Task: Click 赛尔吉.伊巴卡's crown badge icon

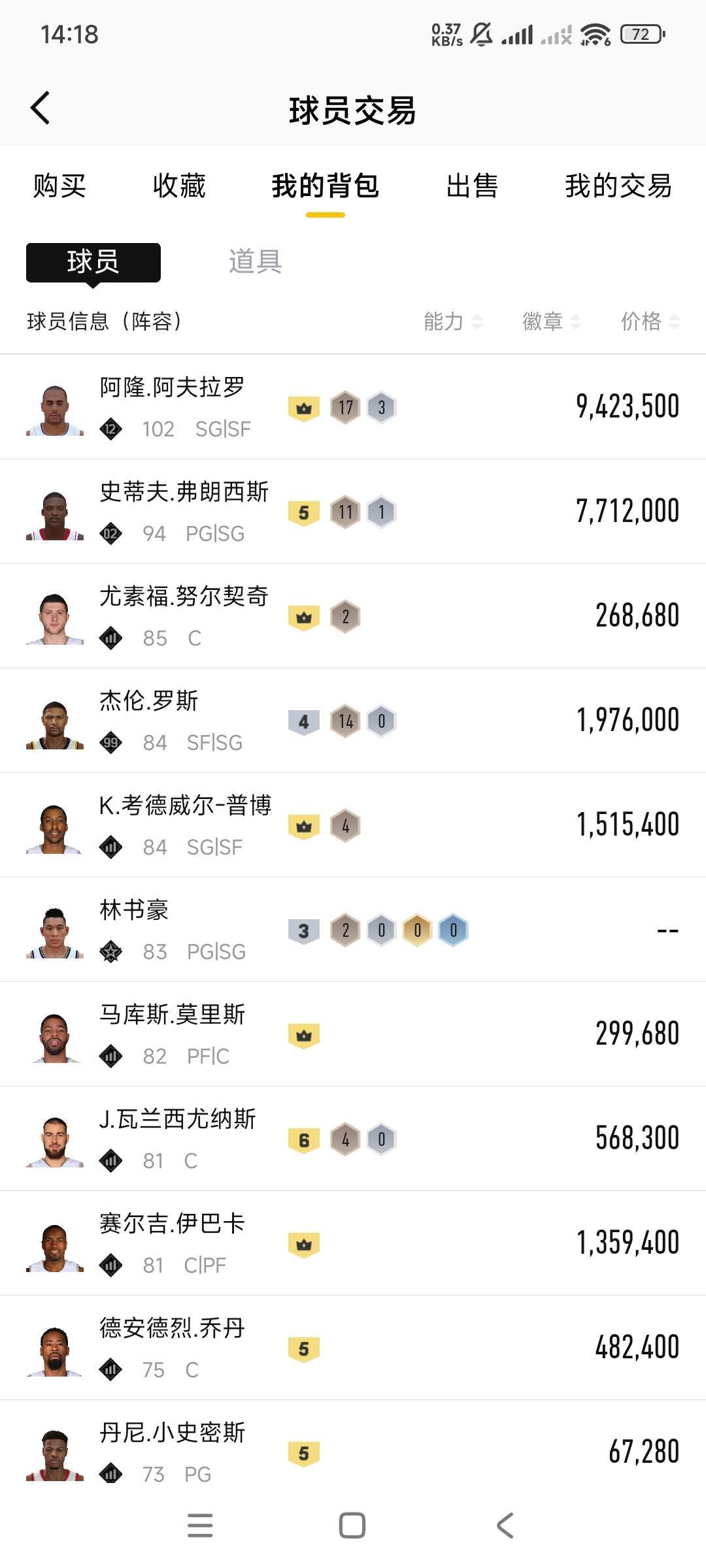Action: (x=305, y=1242)
